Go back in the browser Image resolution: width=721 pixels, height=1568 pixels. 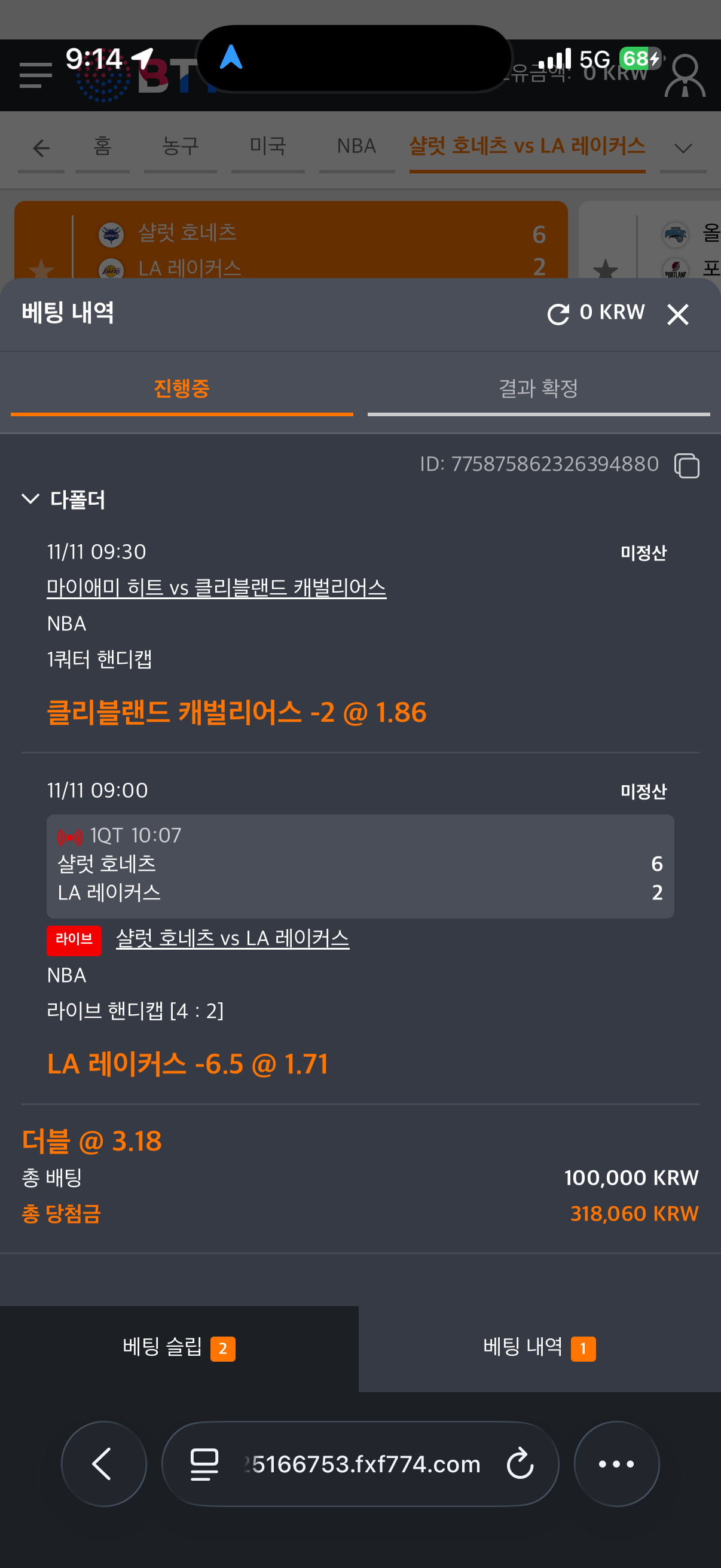[103, 1463]
